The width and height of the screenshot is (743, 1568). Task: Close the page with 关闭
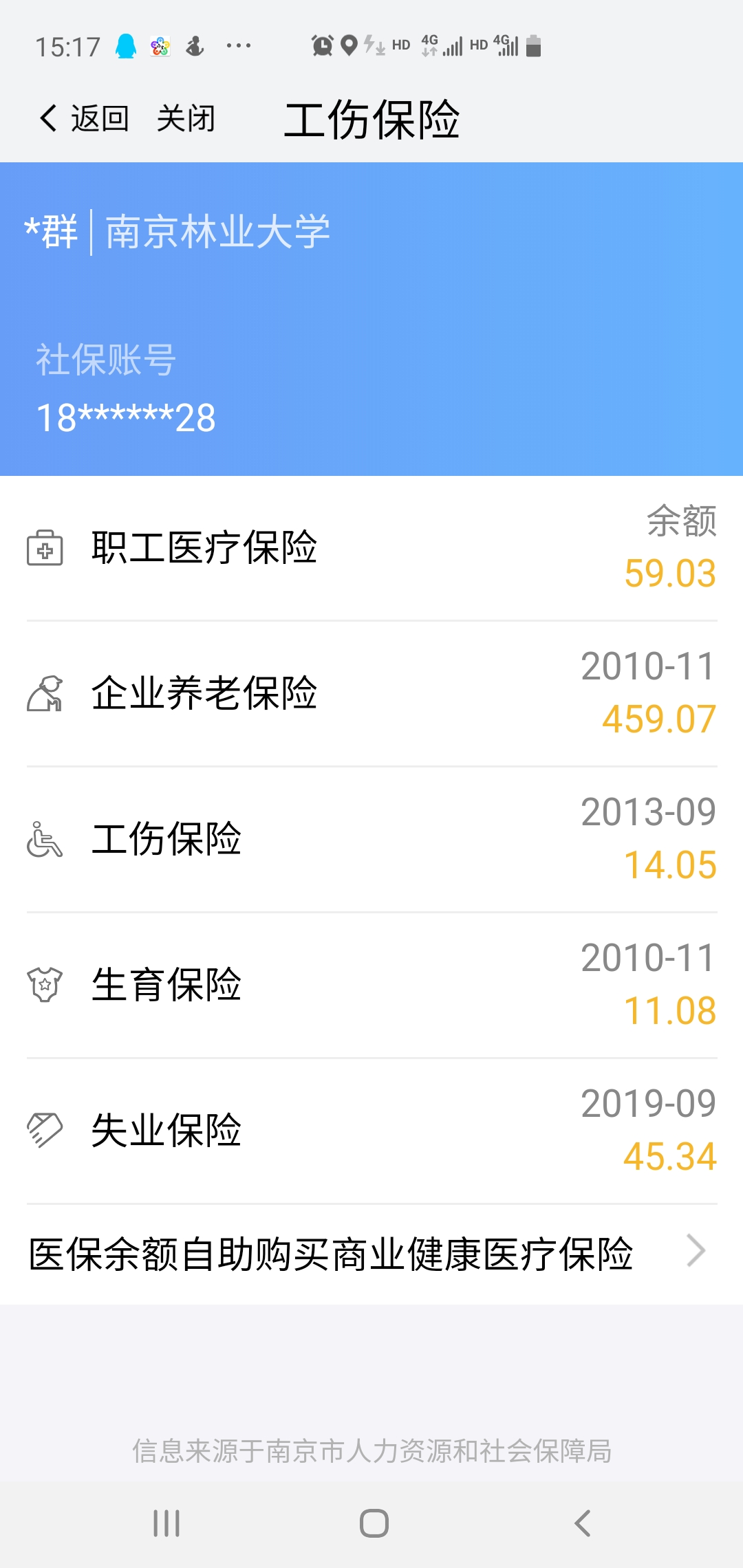click(x=186, y=118)
